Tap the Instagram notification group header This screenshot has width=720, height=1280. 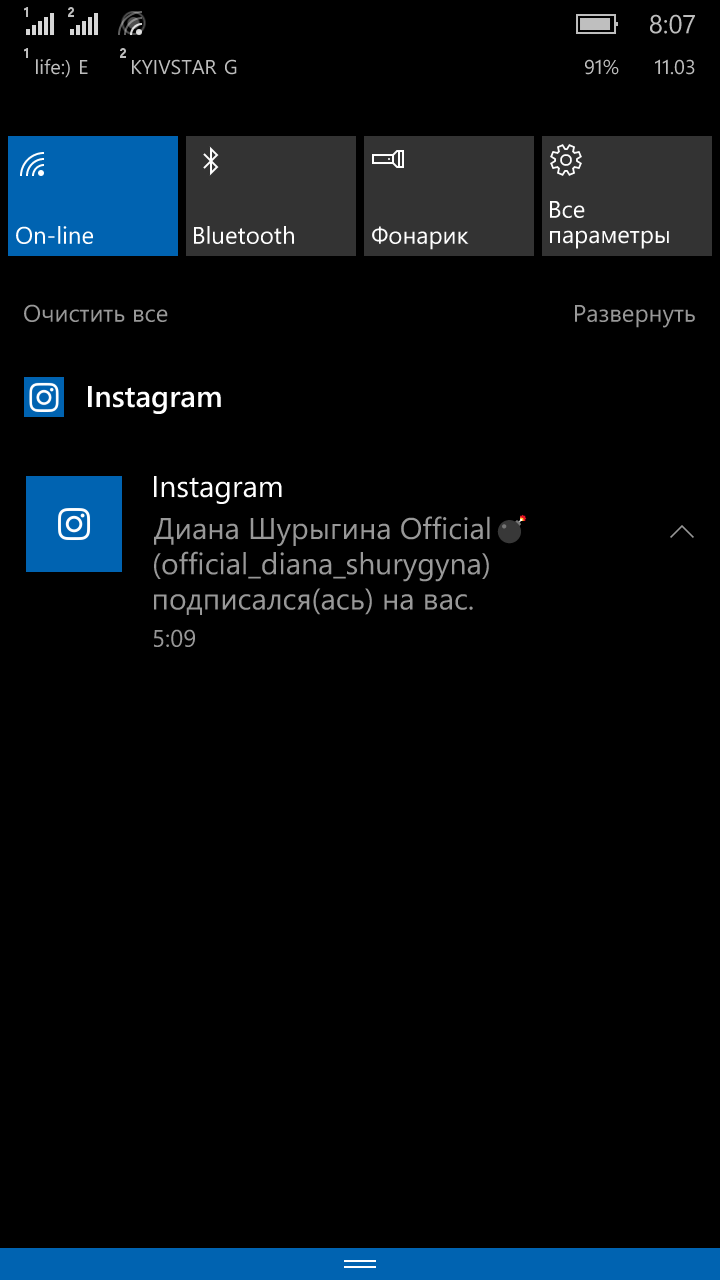[x=154, y=397]
